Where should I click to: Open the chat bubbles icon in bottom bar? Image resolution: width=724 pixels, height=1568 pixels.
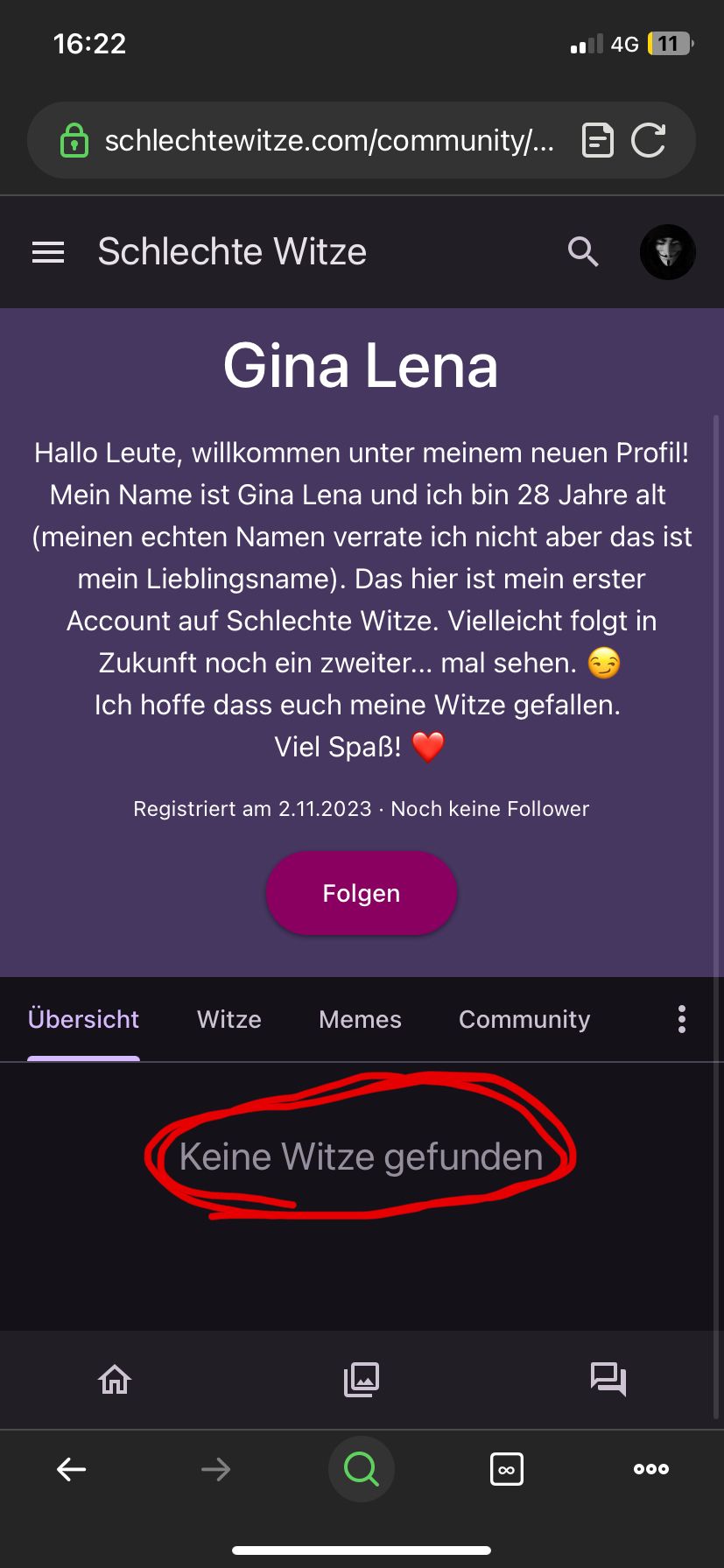pos(608,1379)
